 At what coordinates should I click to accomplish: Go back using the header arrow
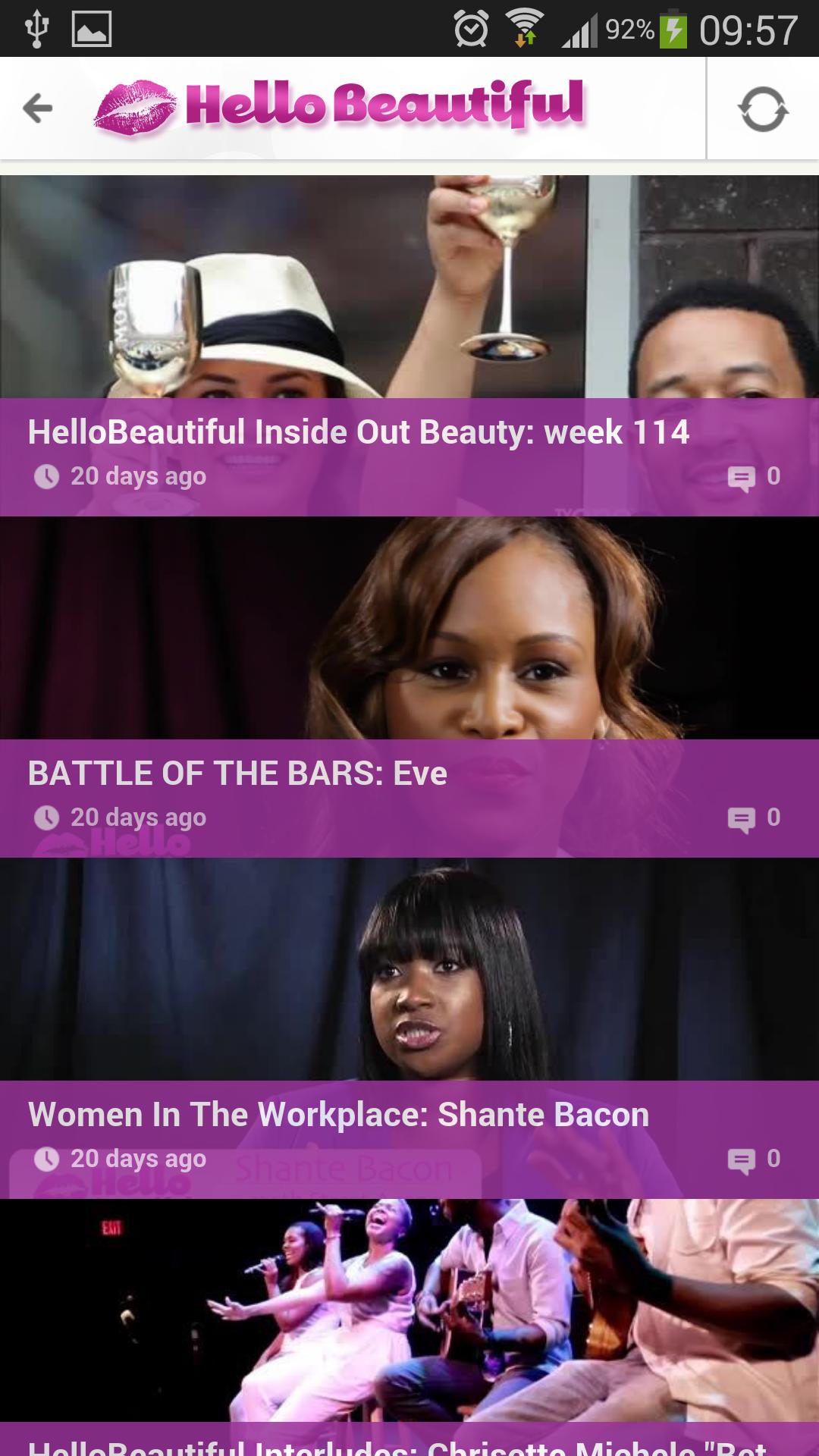[x=38, y=108]
